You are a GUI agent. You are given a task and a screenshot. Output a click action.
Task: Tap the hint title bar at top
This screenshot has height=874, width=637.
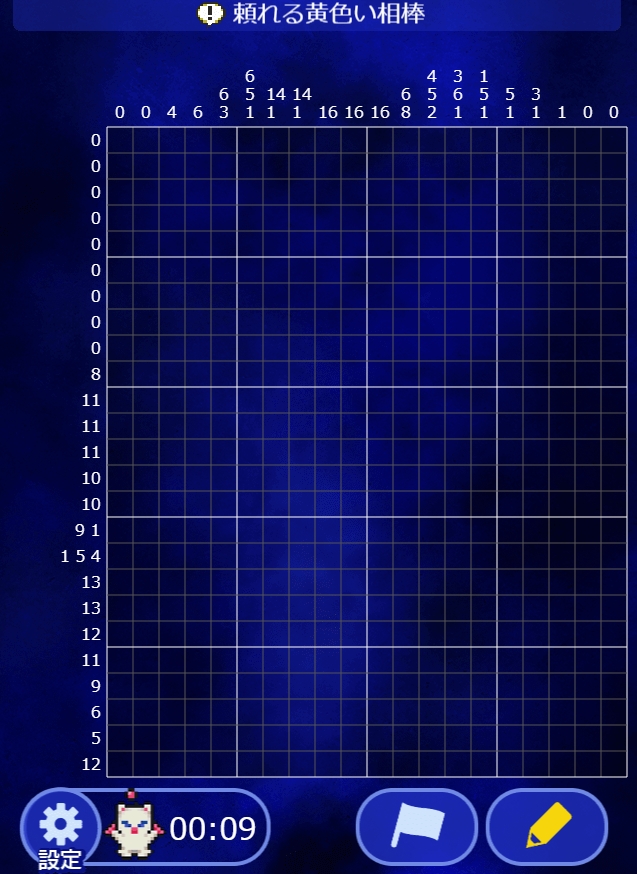(x=317, y=14)
